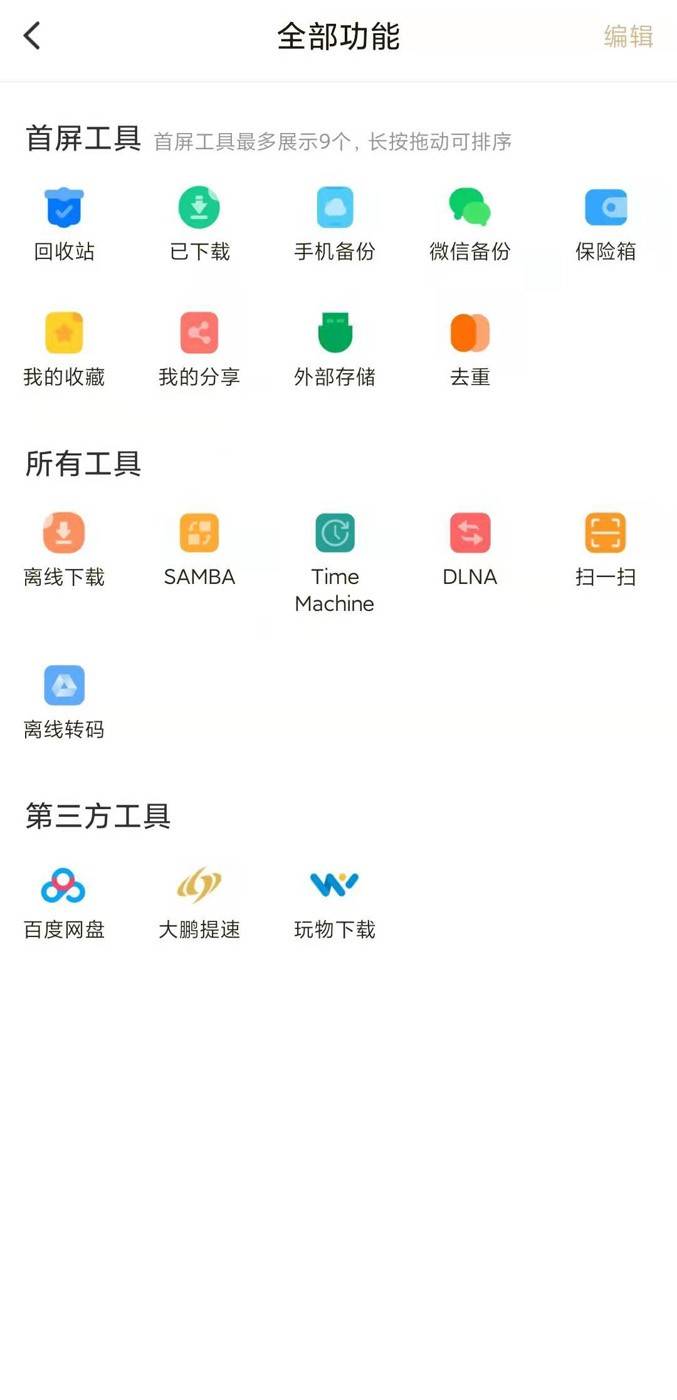Tap 编辑 to edit the tools
Viewport: 677px width, 1400px height.
[628, 36]
